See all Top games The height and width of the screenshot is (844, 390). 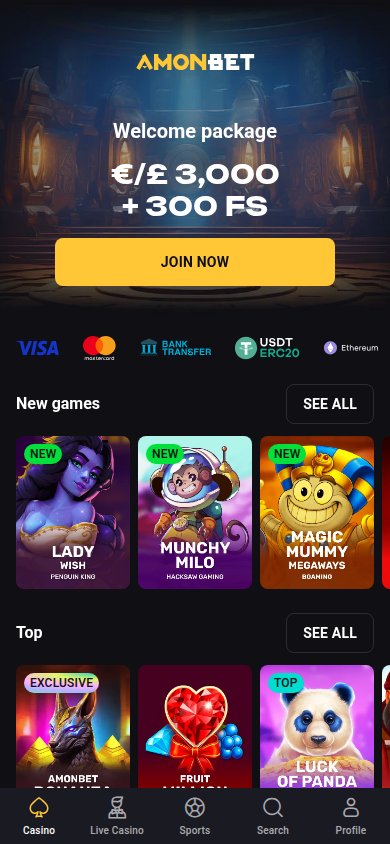tap(330, 632)
